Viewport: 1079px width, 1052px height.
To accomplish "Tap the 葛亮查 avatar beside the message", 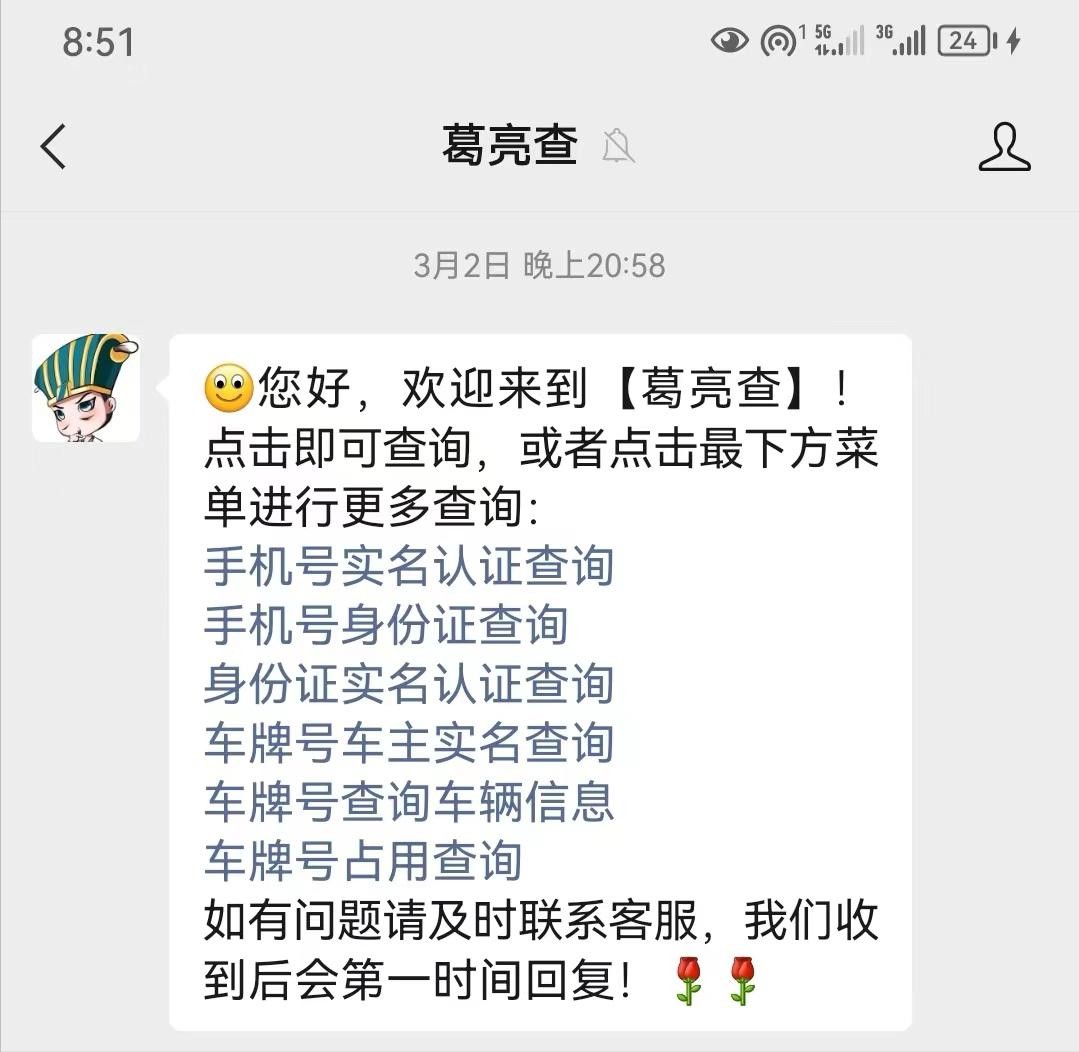I will point(86,388).
